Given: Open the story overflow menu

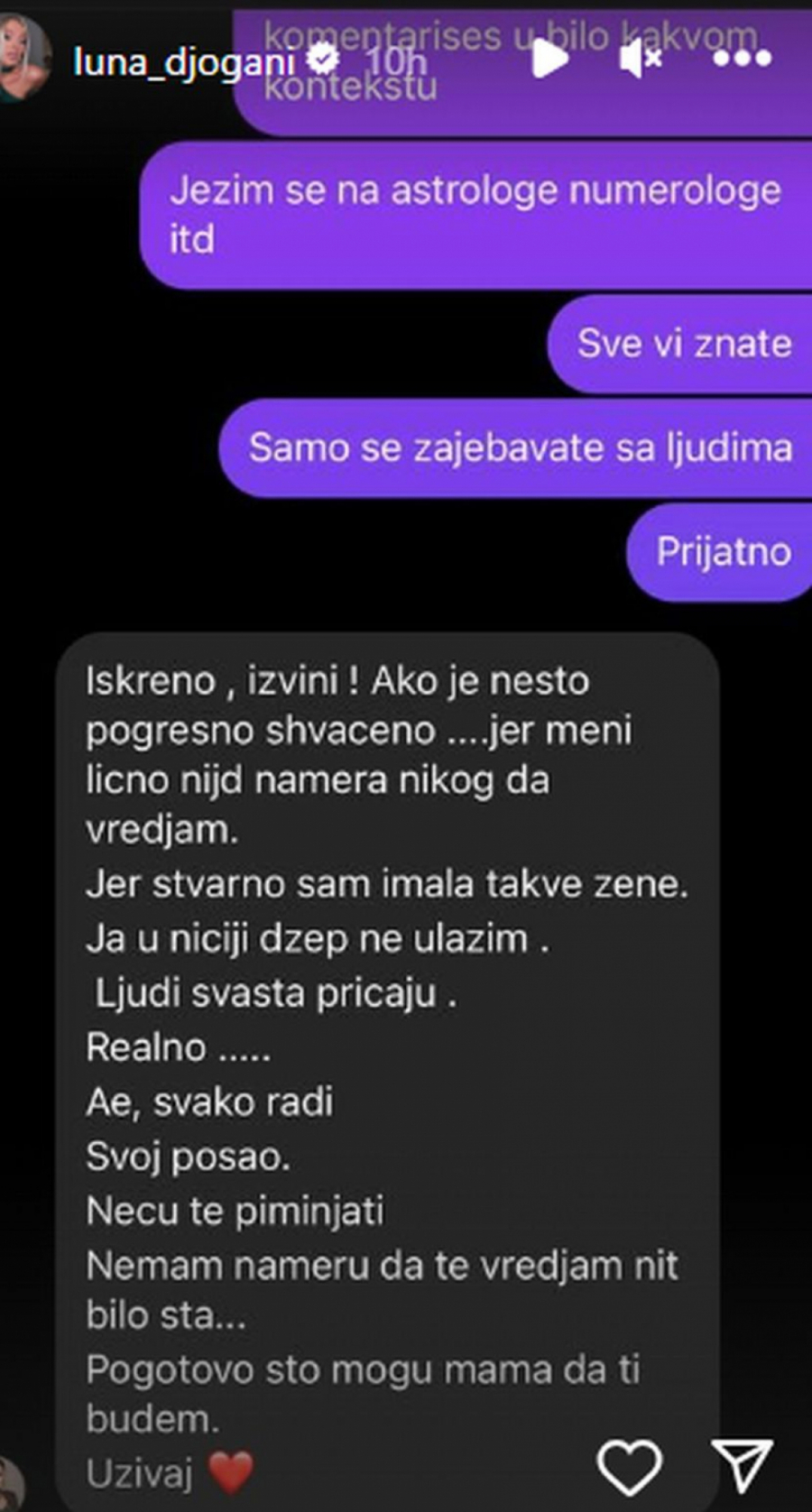Looking at the screenshot, I should click(x=742, y=60).
